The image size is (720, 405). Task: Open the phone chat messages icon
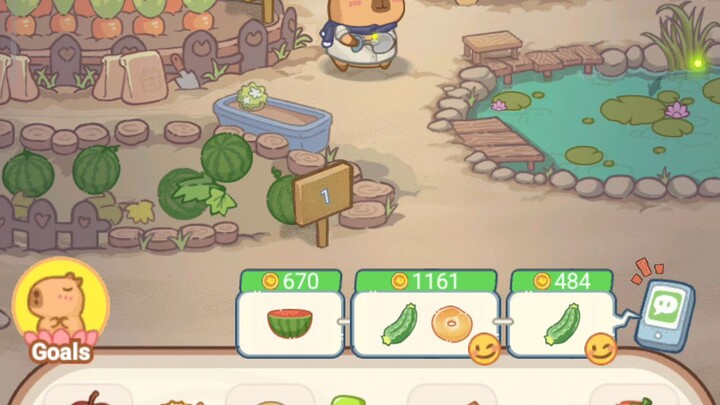pyautogui.click(x=663, y=312)
